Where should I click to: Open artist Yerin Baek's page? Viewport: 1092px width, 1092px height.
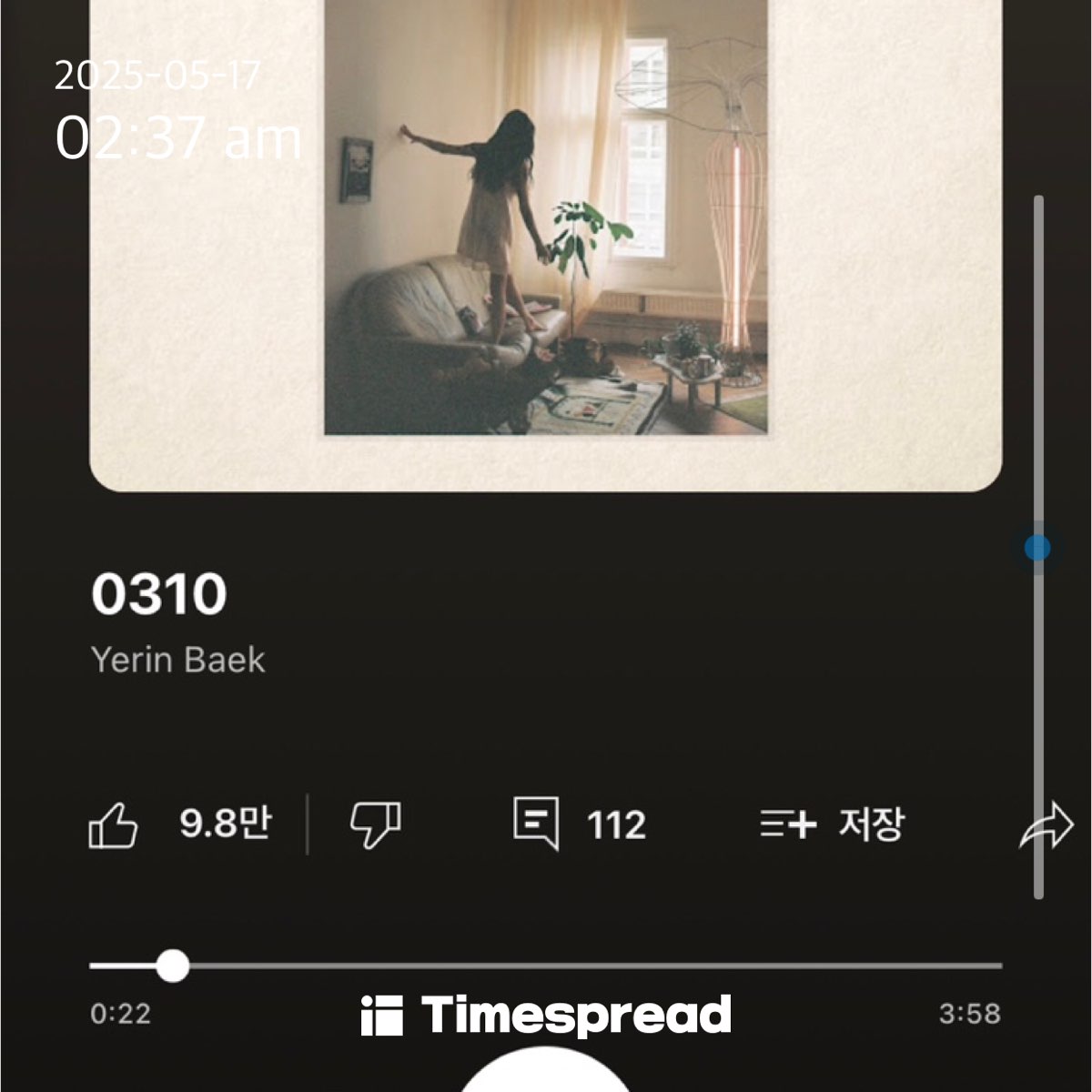pos(178,660)
